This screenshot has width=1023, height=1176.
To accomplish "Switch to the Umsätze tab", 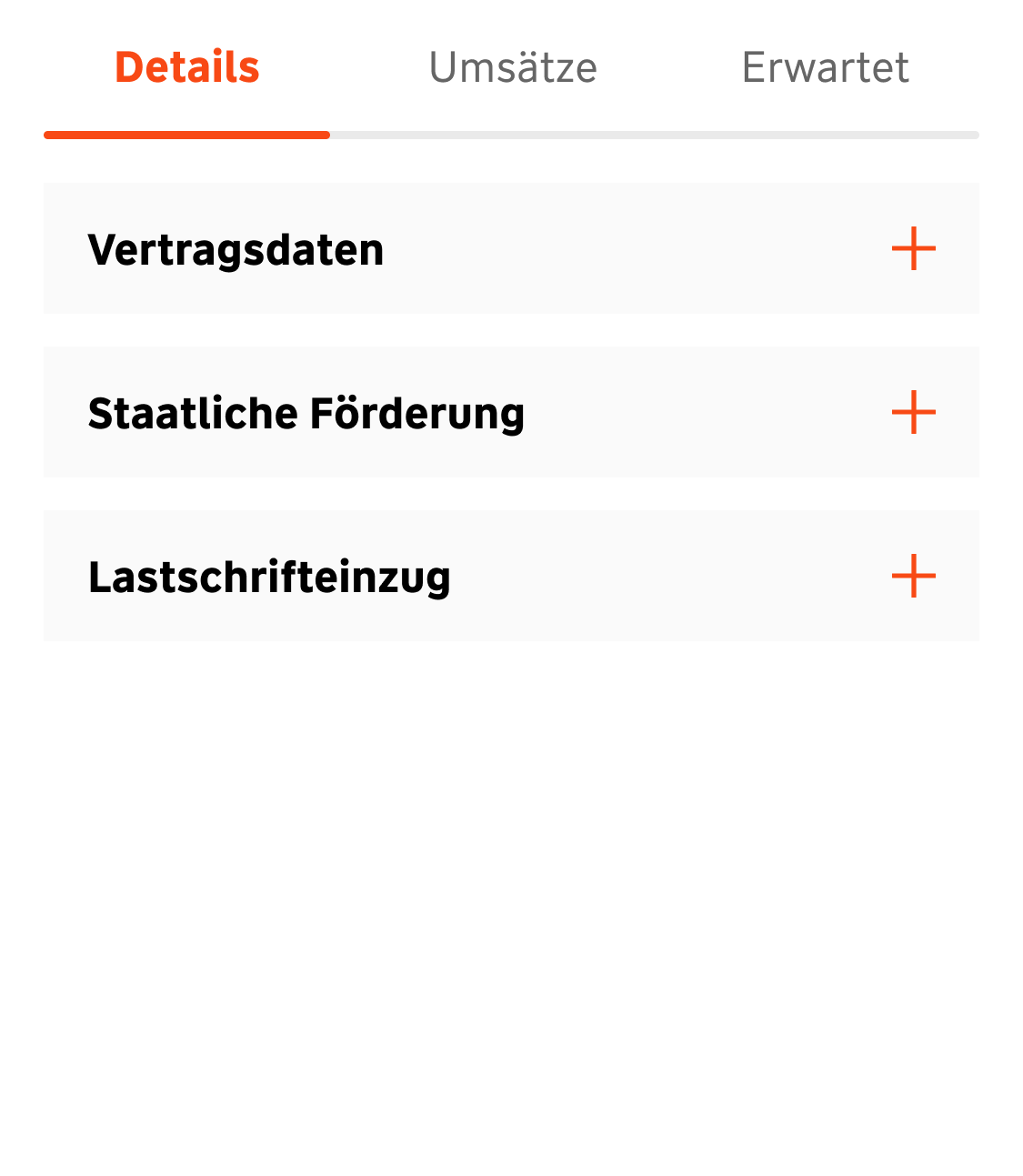I will click(512, 67).
